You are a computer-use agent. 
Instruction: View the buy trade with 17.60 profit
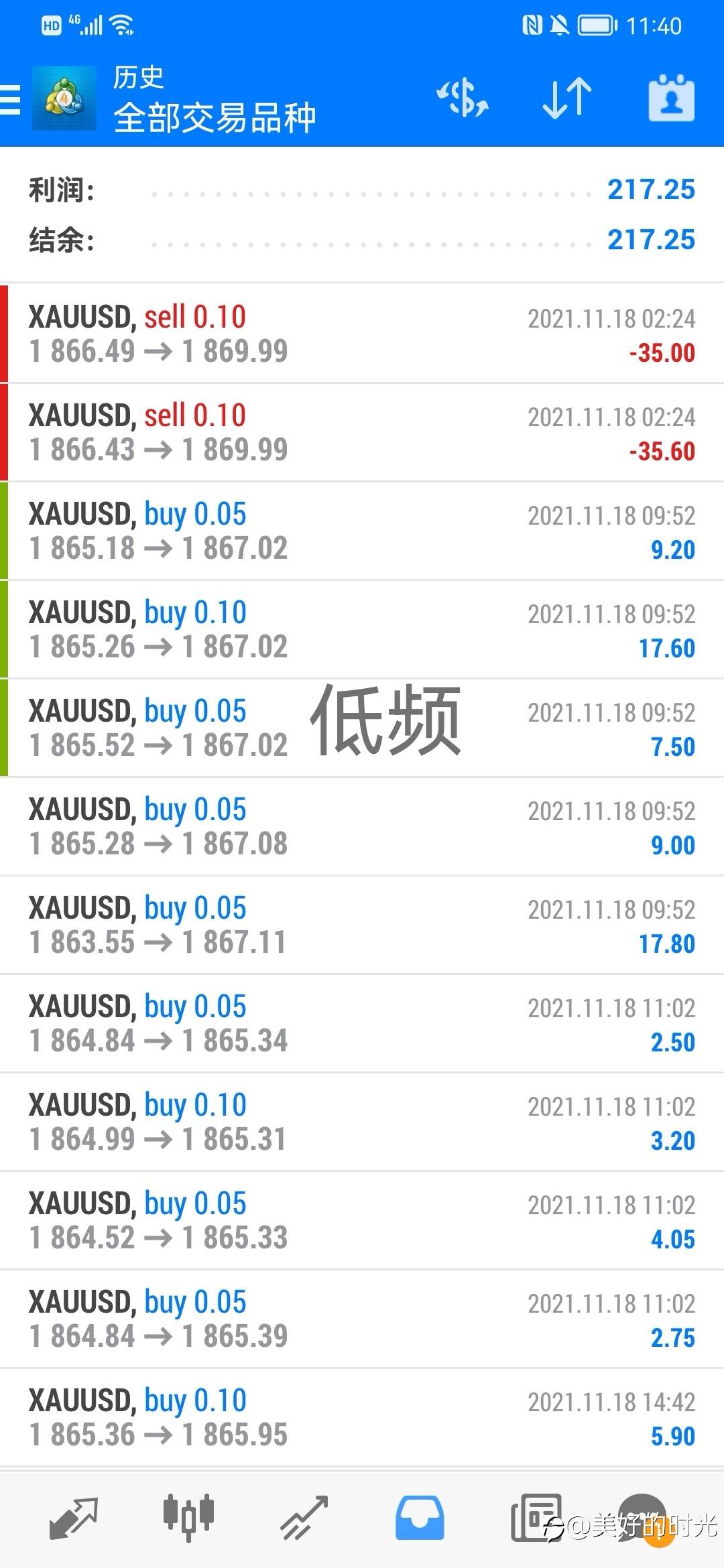point(362,629)
